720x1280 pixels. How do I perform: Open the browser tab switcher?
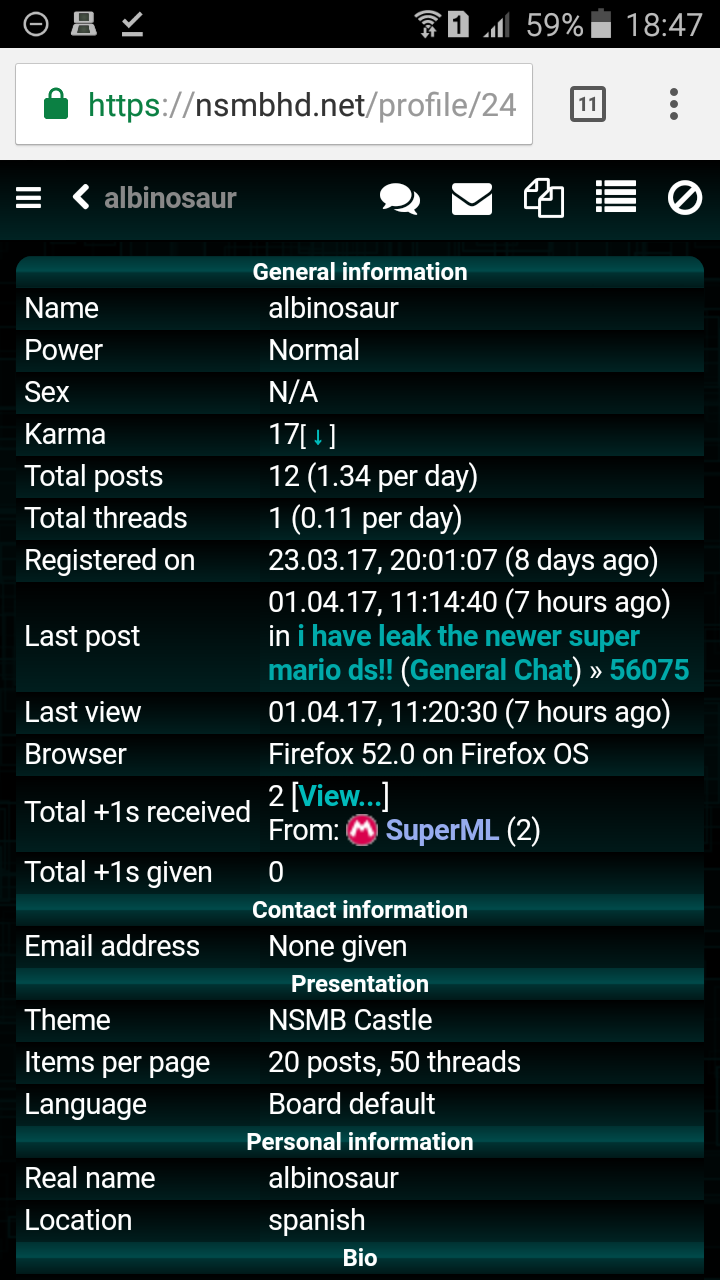point(587,104)
